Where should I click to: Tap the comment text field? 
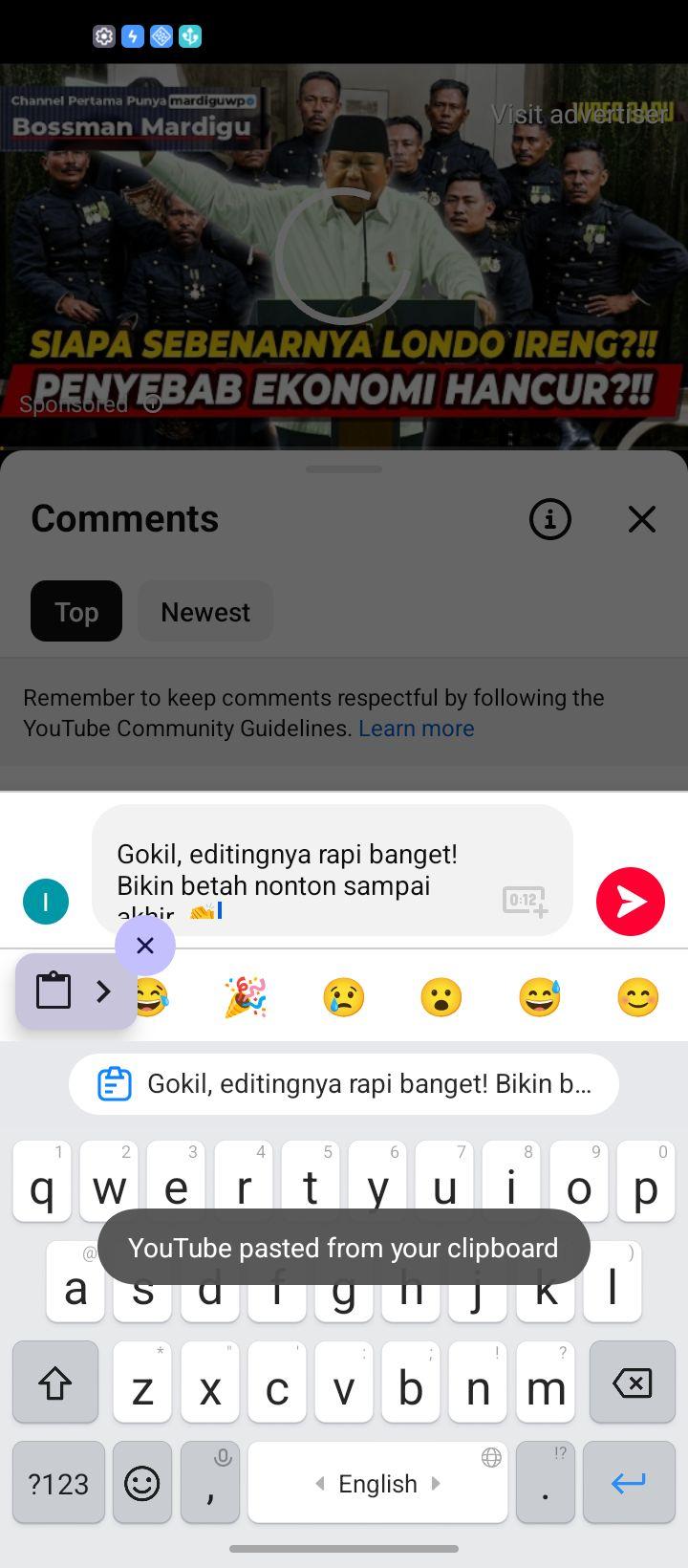coord(333,870)
